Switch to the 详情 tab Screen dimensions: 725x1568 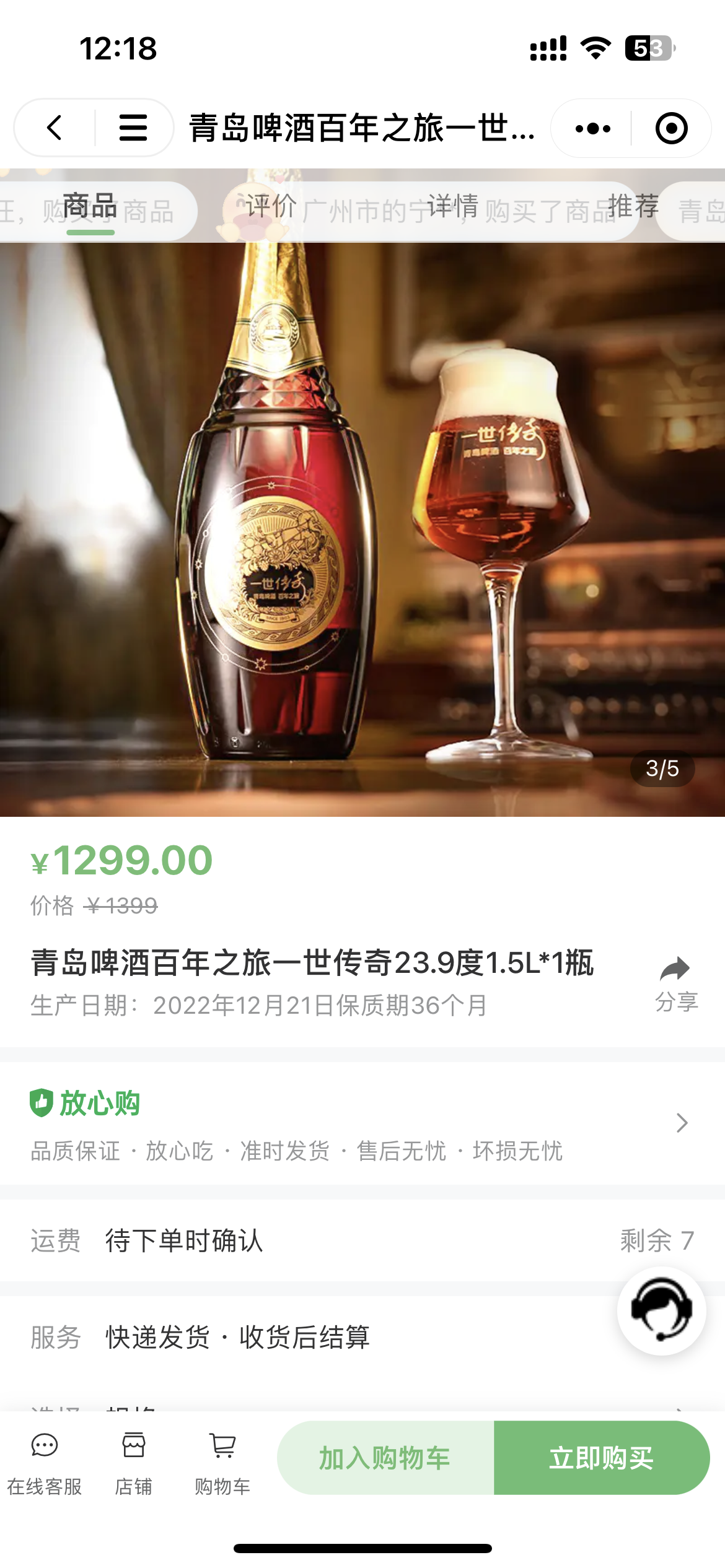(x=453, y=206)
